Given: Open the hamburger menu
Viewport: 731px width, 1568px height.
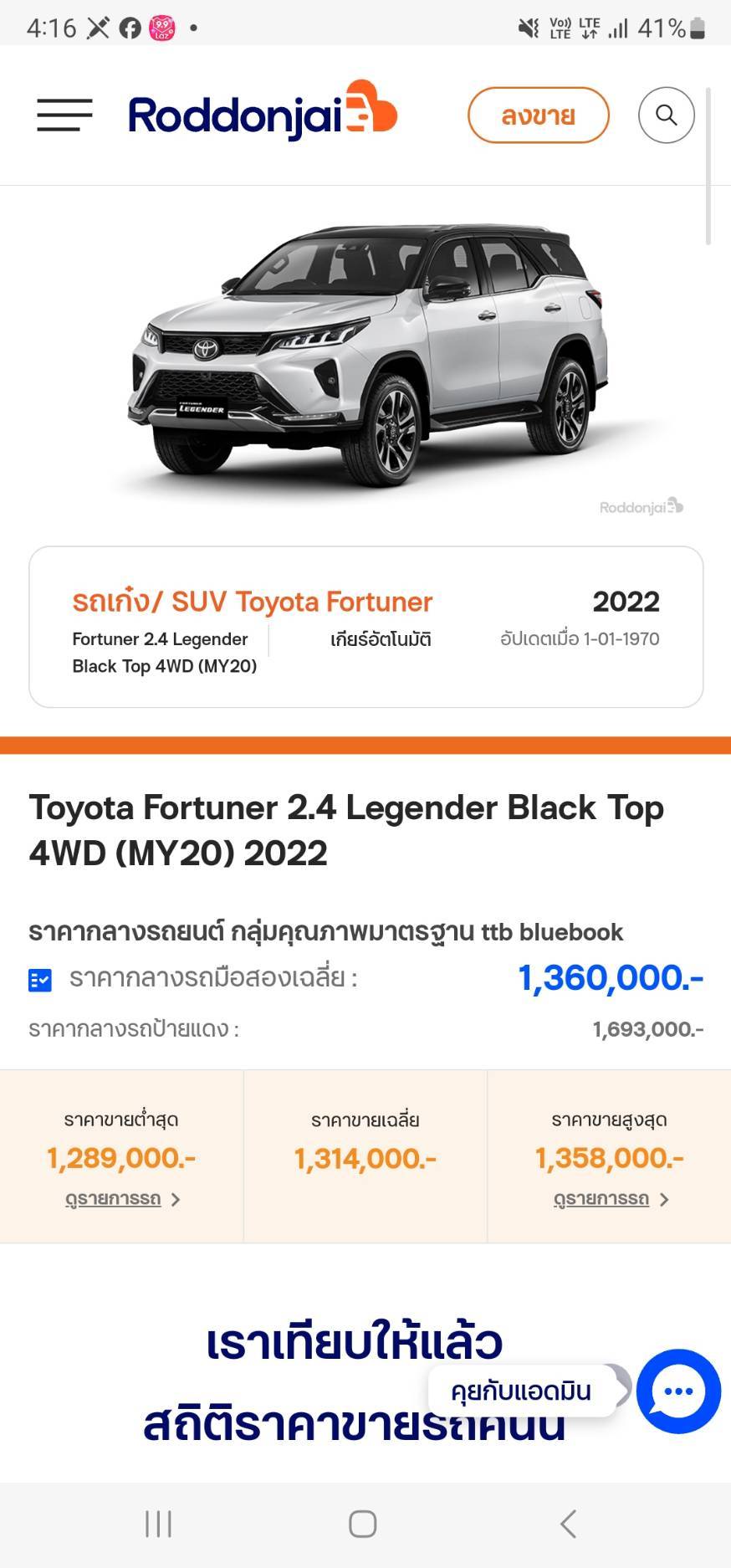Looking at the screenshot, I should point(64,115).
